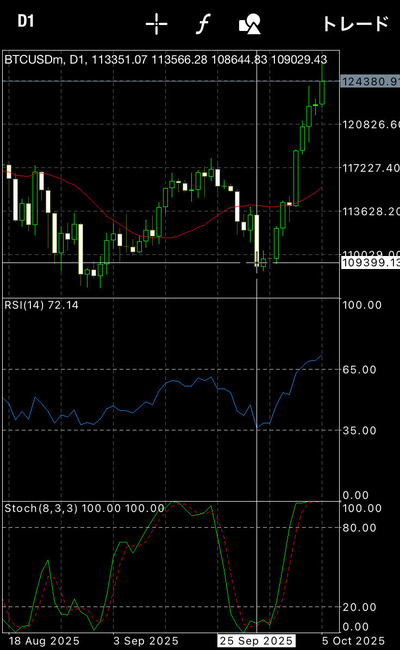400x650 pixels.
Task: Open the drawing objects shapes tool
Action: tap(250, 24)
